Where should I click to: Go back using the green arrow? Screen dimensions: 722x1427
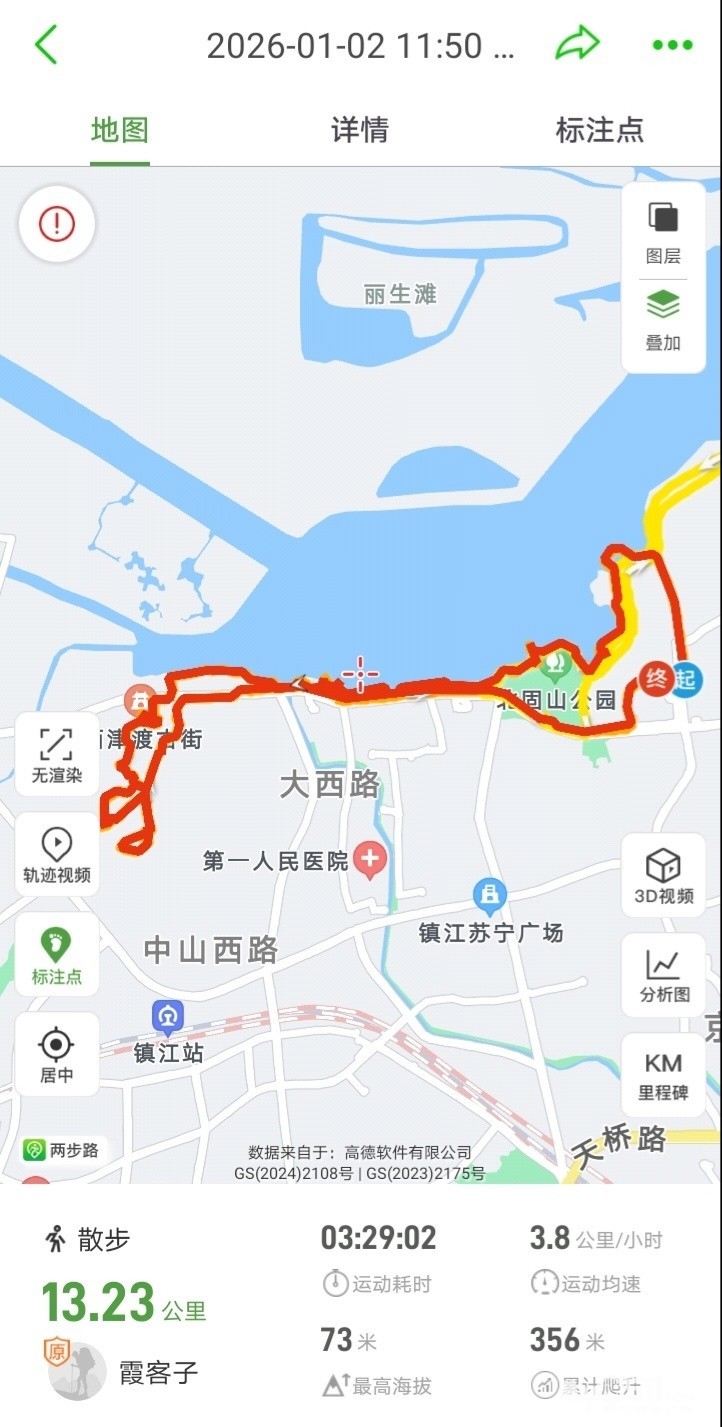[x=46, y=45]
